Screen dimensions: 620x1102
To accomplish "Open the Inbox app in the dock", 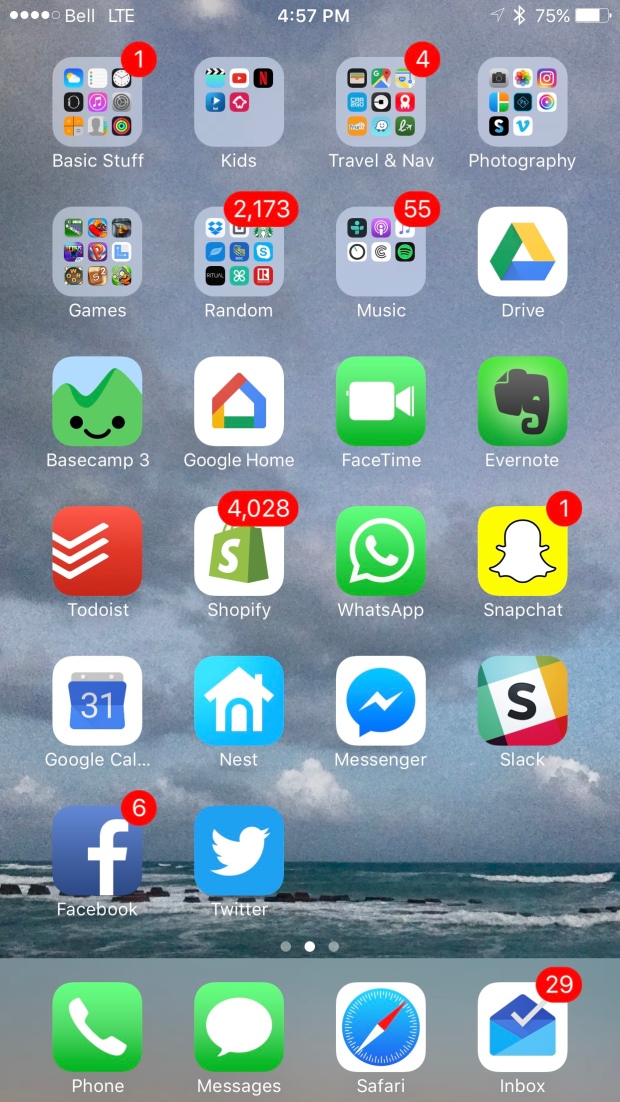I will tap(522, 1027).
